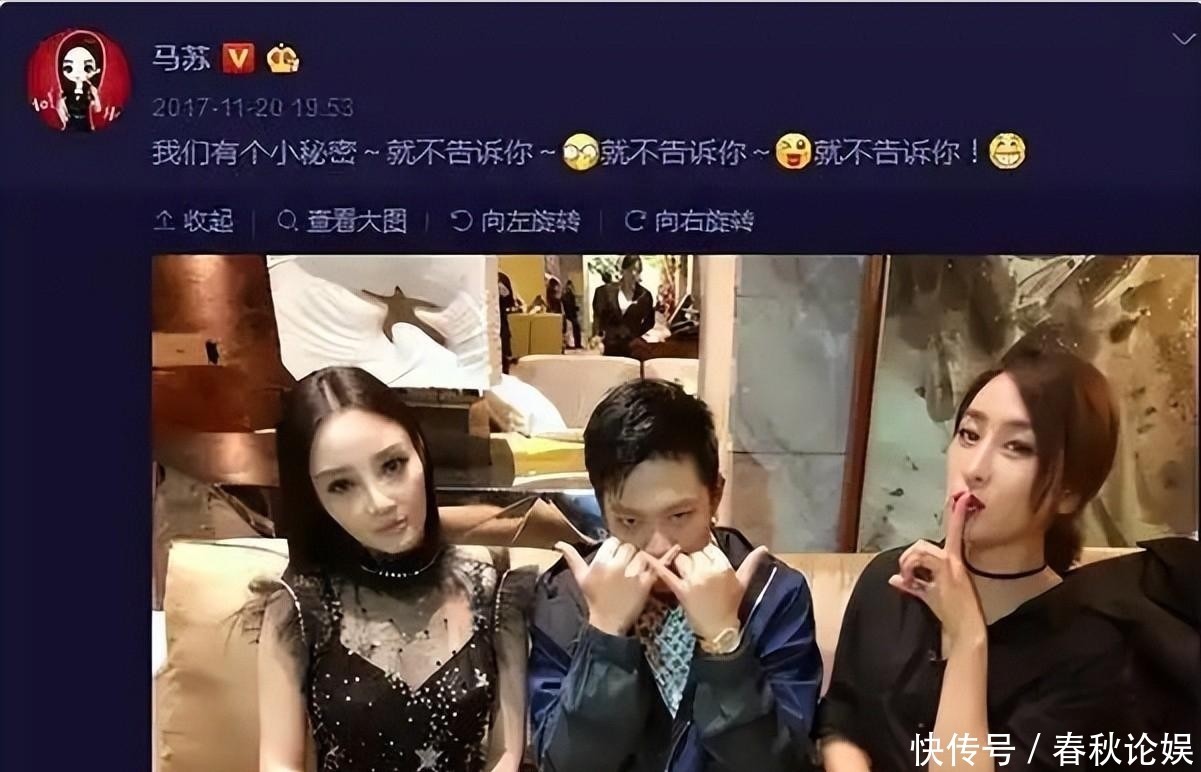Rotate the photo right with 向右旋转
The width and height of the screenshot is (1201, 772).
pyautogui.click(x=689, y=221)
